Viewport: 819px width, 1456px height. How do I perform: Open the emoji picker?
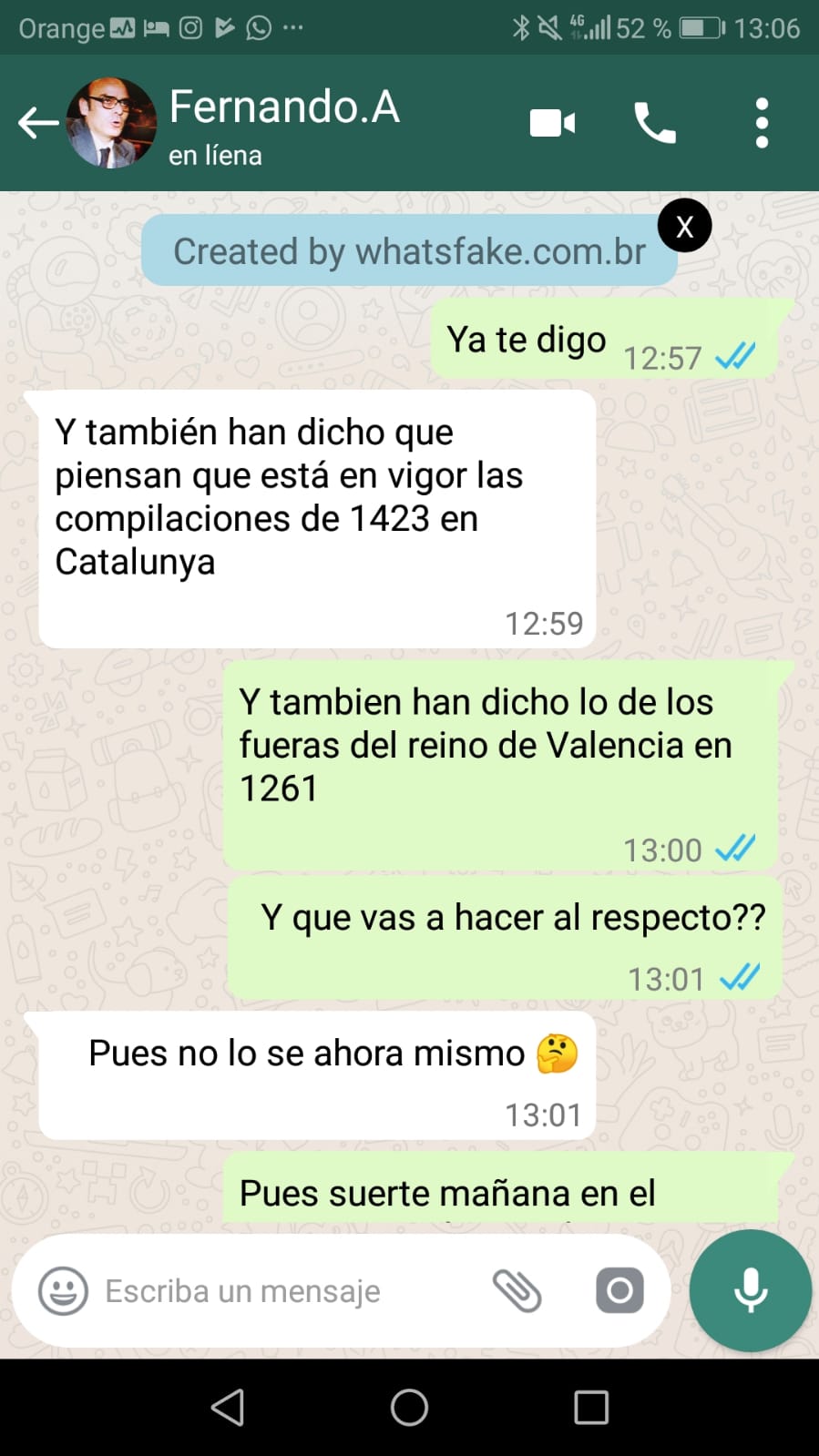(63, 1290)
